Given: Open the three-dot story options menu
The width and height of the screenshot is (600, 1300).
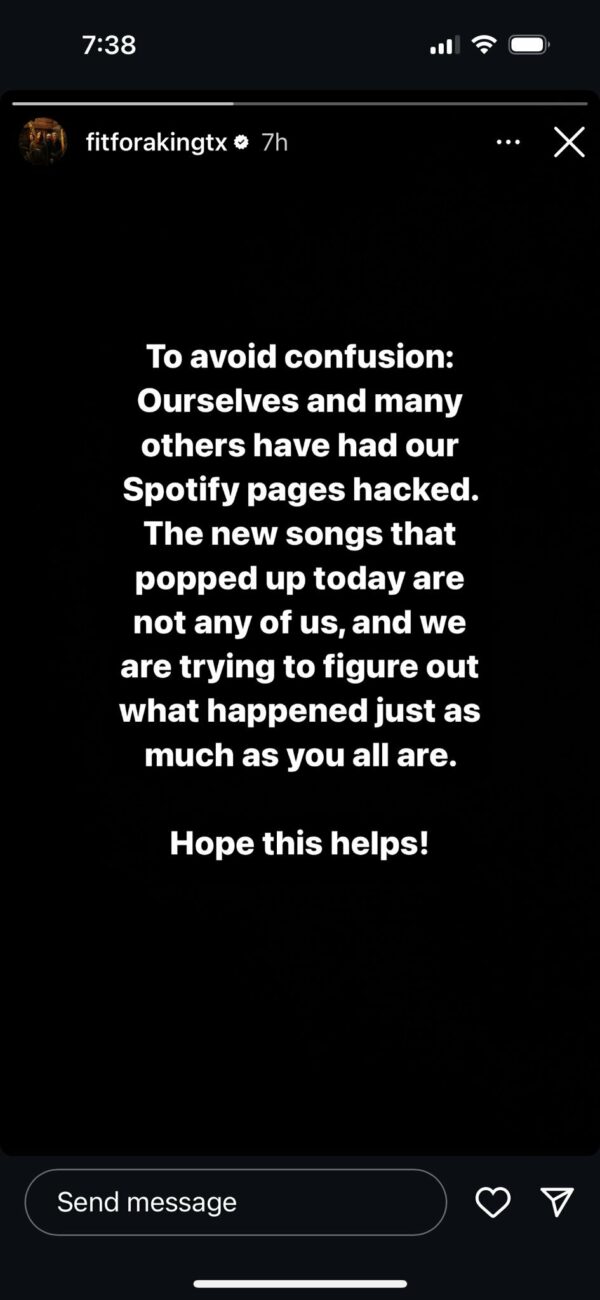Looking at the screenshot, I should (x=508, y=143).
